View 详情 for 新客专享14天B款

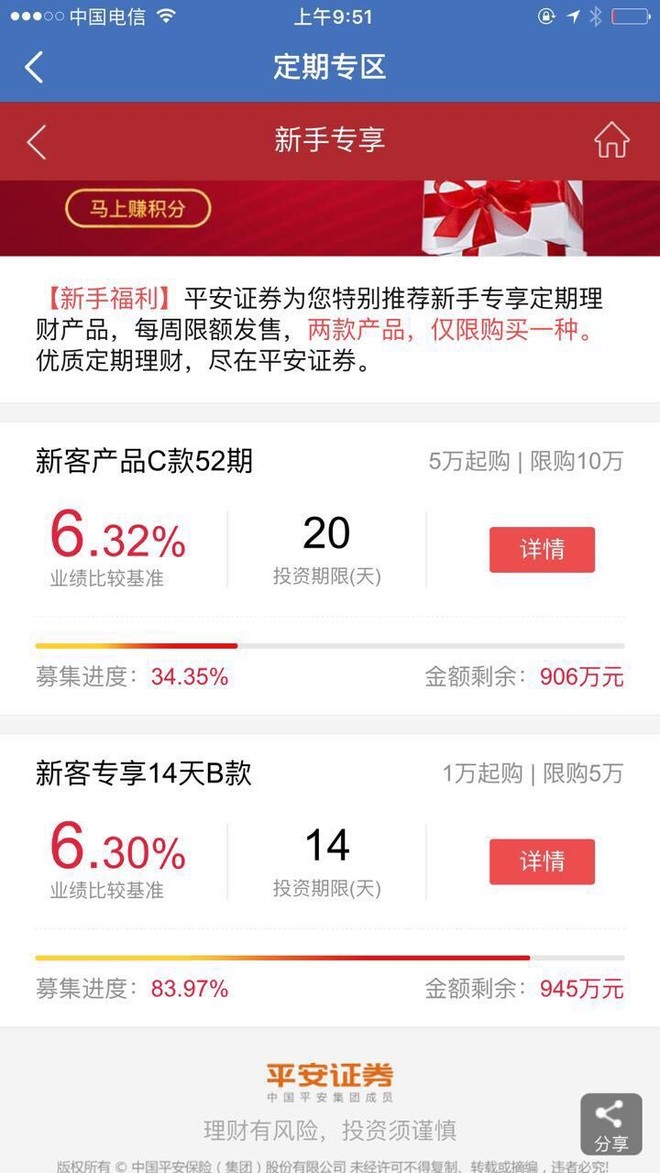[x=542, y=862]
